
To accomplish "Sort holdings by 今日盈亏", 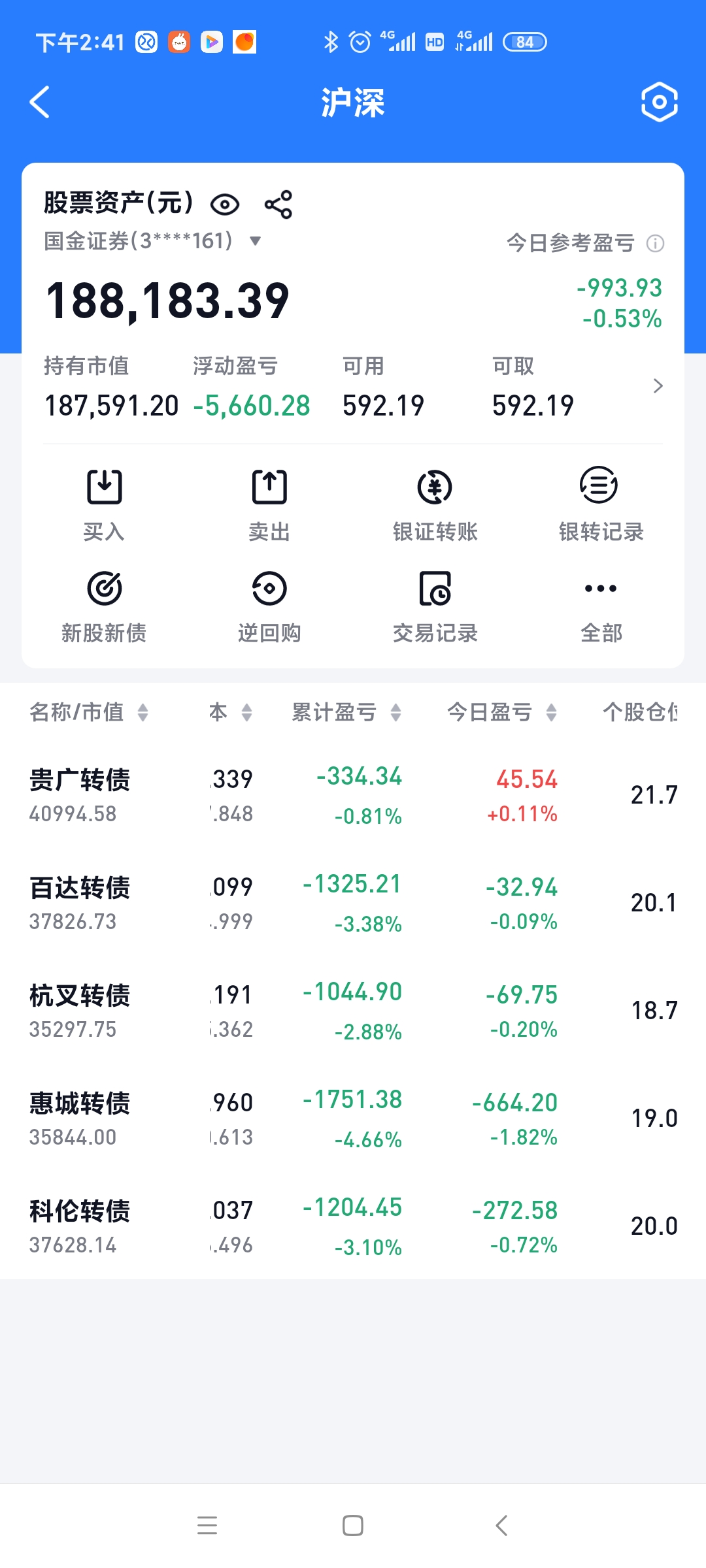I will pyautogui.click(x=501, y=712).
